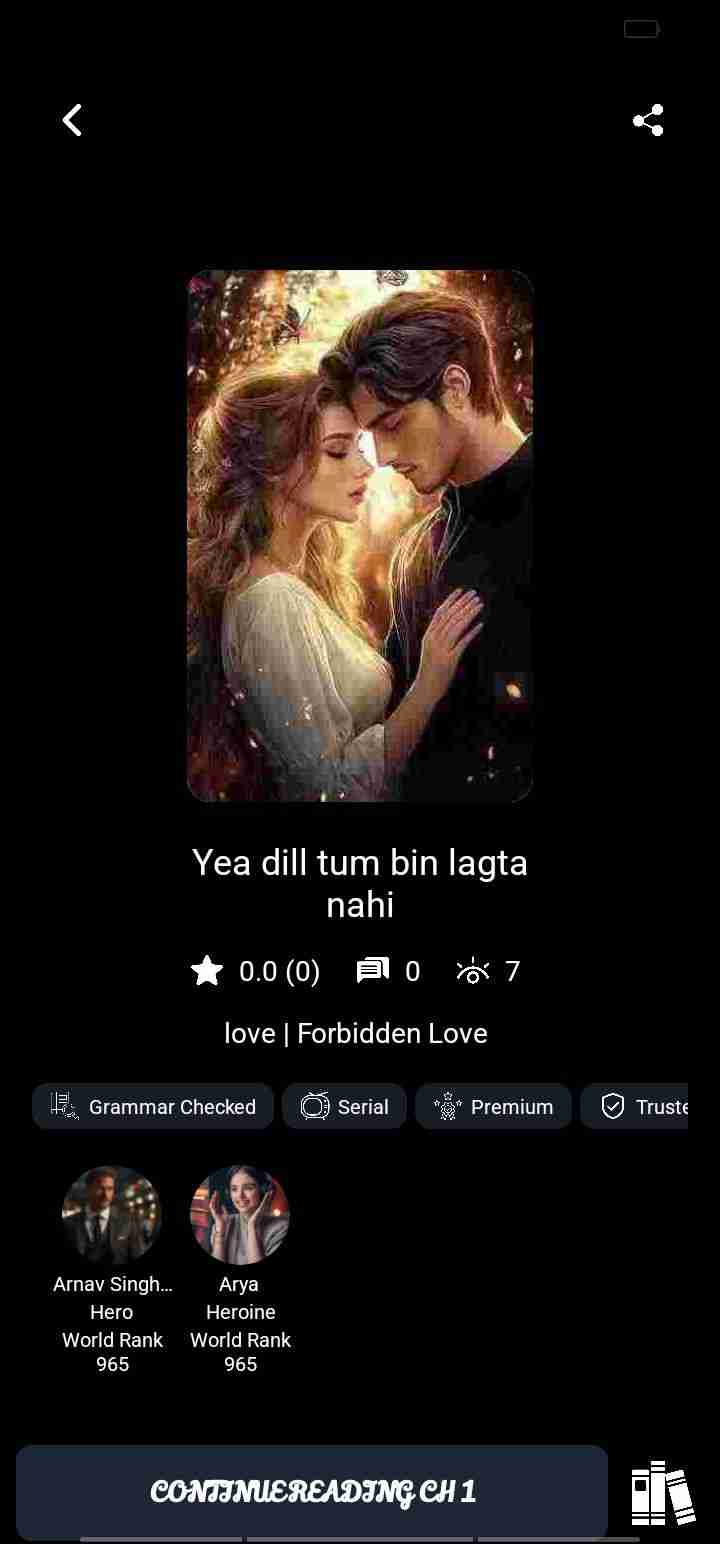
Task: Share this story
Action: [x=648, y=121]
